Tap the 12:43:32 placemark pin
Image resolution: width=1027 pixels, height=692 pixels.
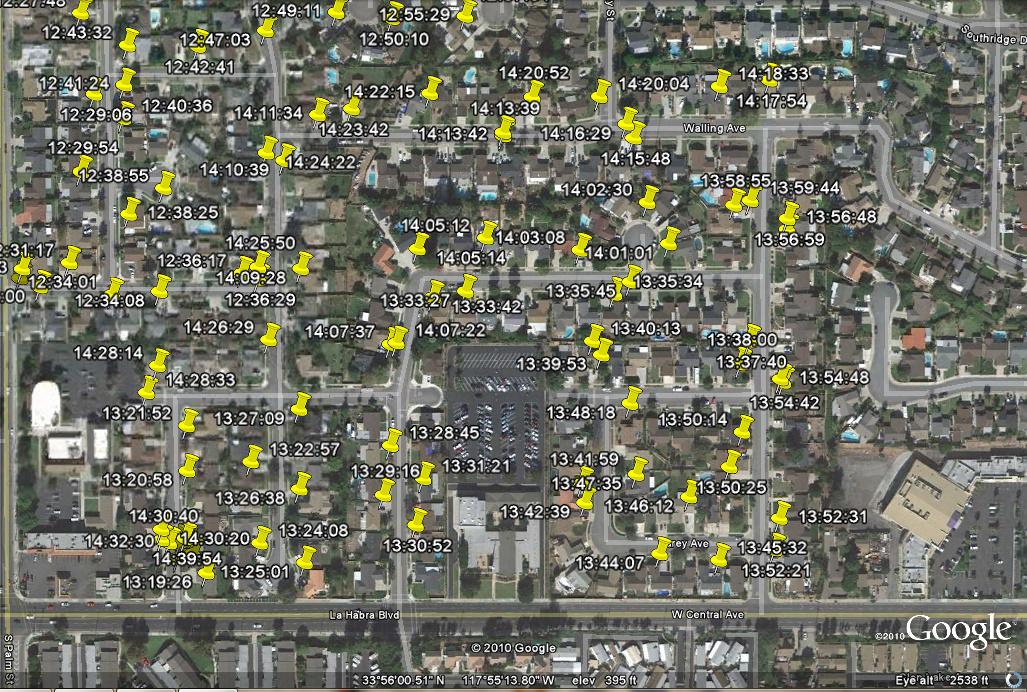129,41
